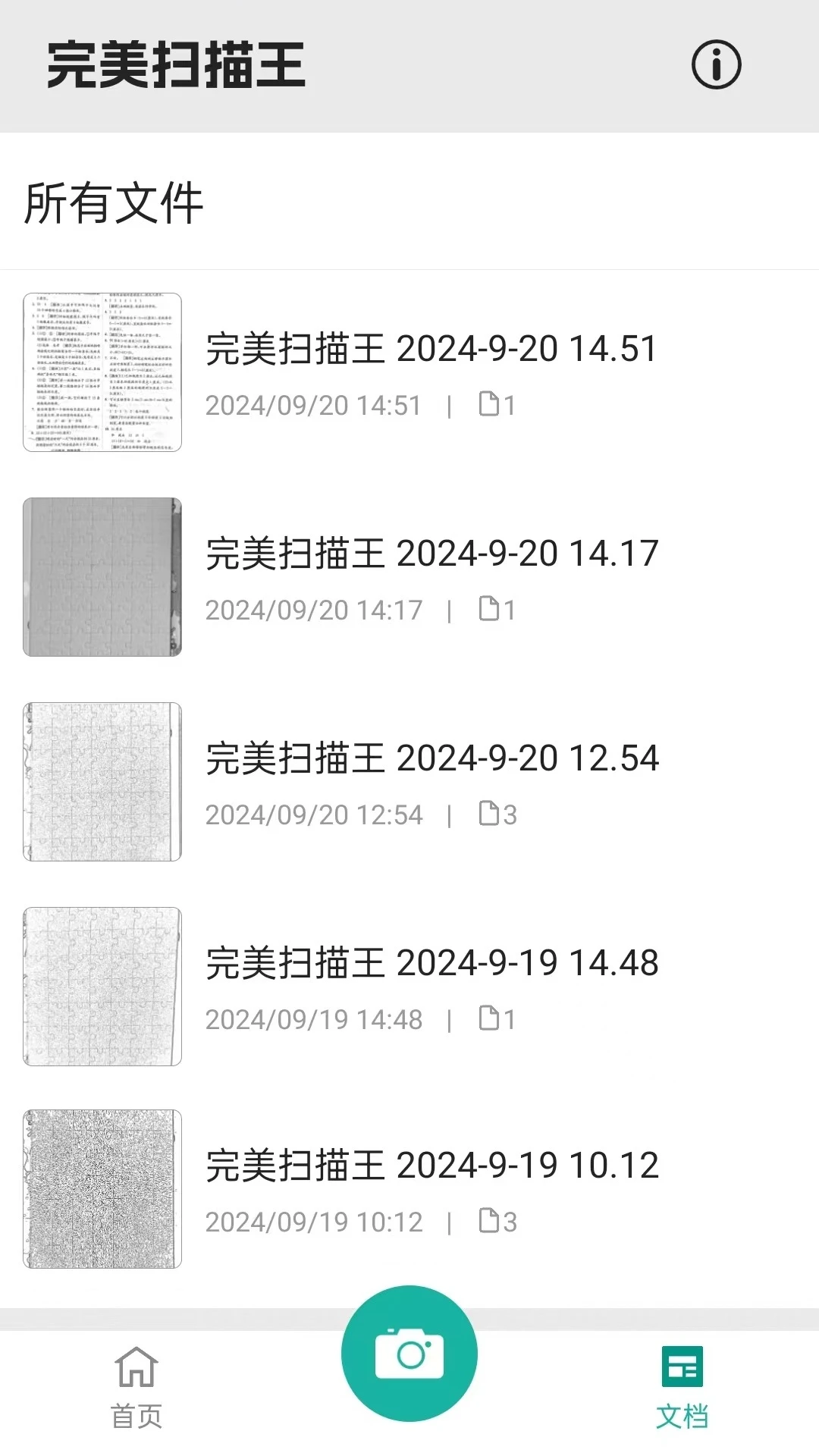The width and height of the screenshot is (819, 1456).
Task: Open 完美扫描王 2024-9-20 12.54 entry
Action: tap(431, 760)
